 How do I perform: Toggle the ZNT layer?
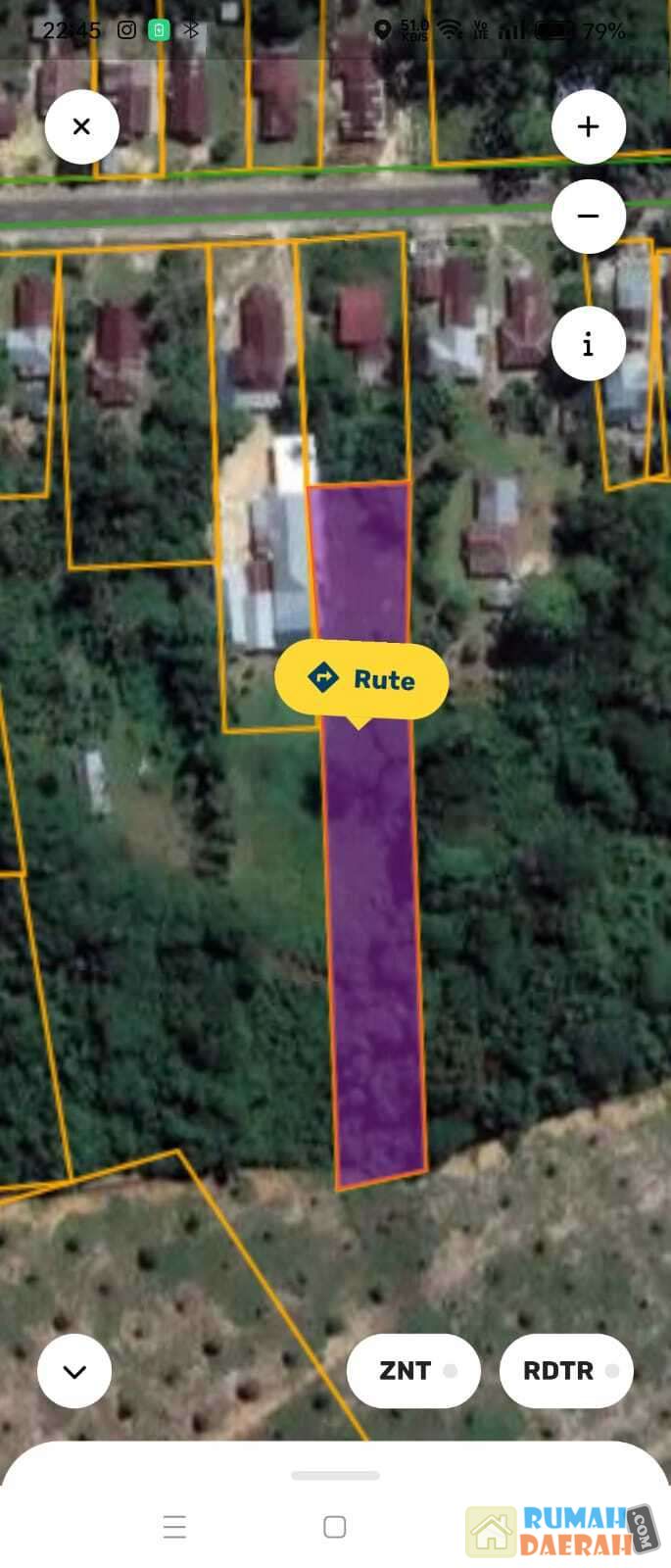coord(413,1370)
